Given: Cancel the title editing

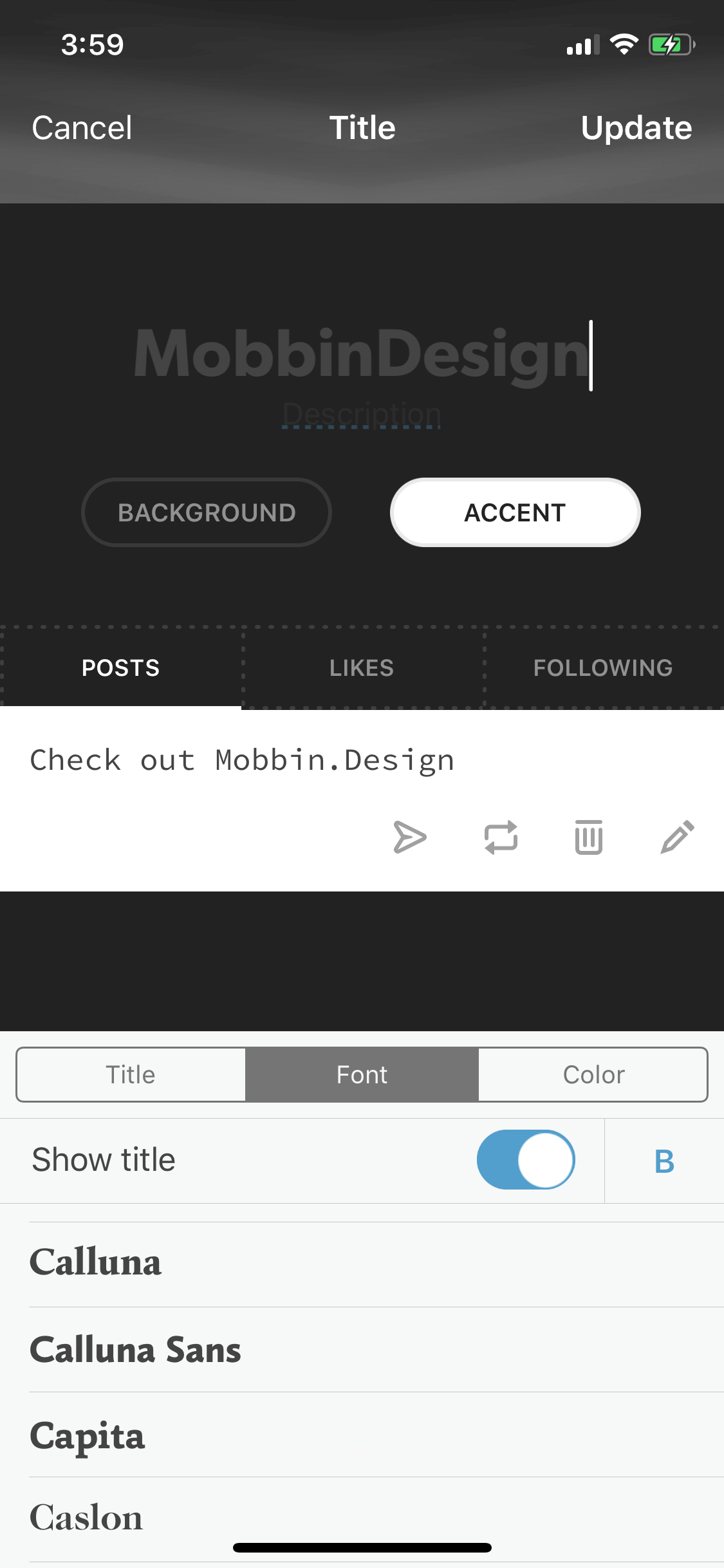Looking at the screenshot, I should coord(82,127).
